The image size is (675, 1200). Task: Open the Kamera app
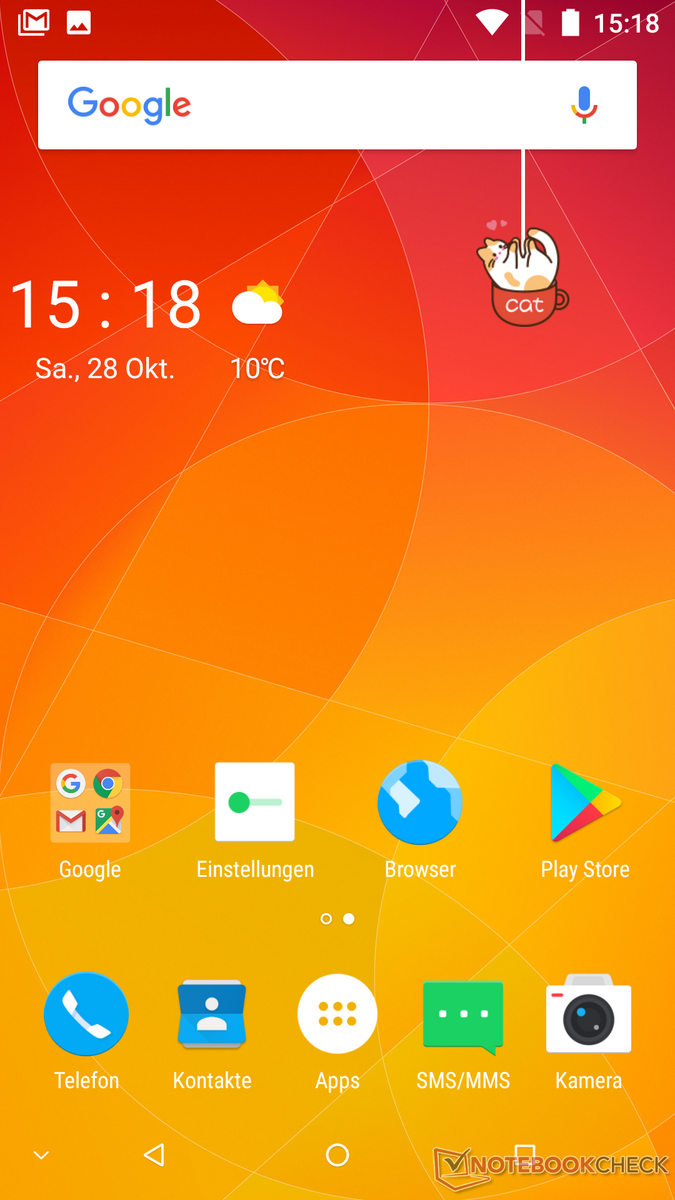(x=588, y=1015)
